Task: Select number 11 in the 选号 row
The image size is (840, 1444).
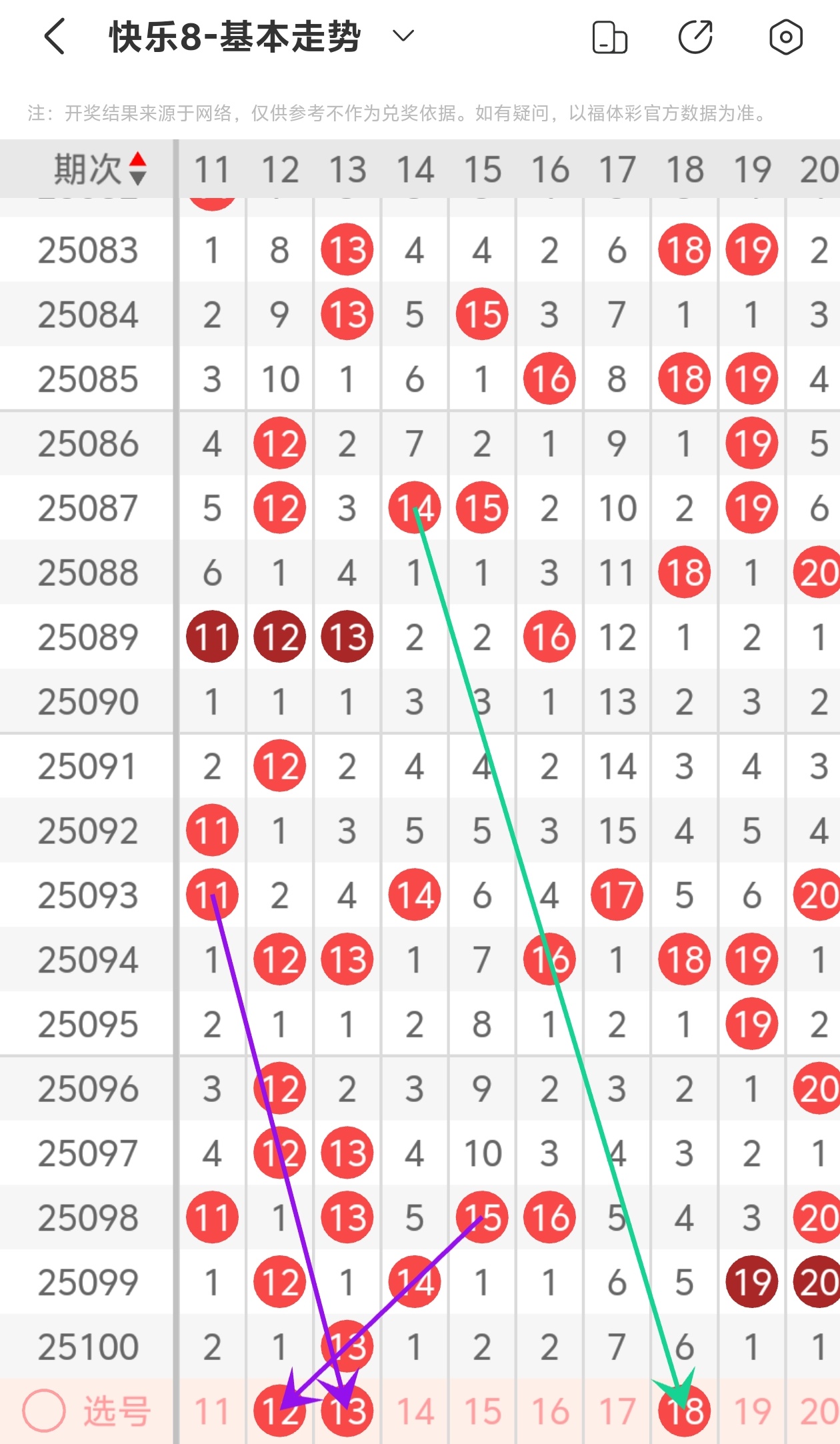Action: [x=212, y=1411]
